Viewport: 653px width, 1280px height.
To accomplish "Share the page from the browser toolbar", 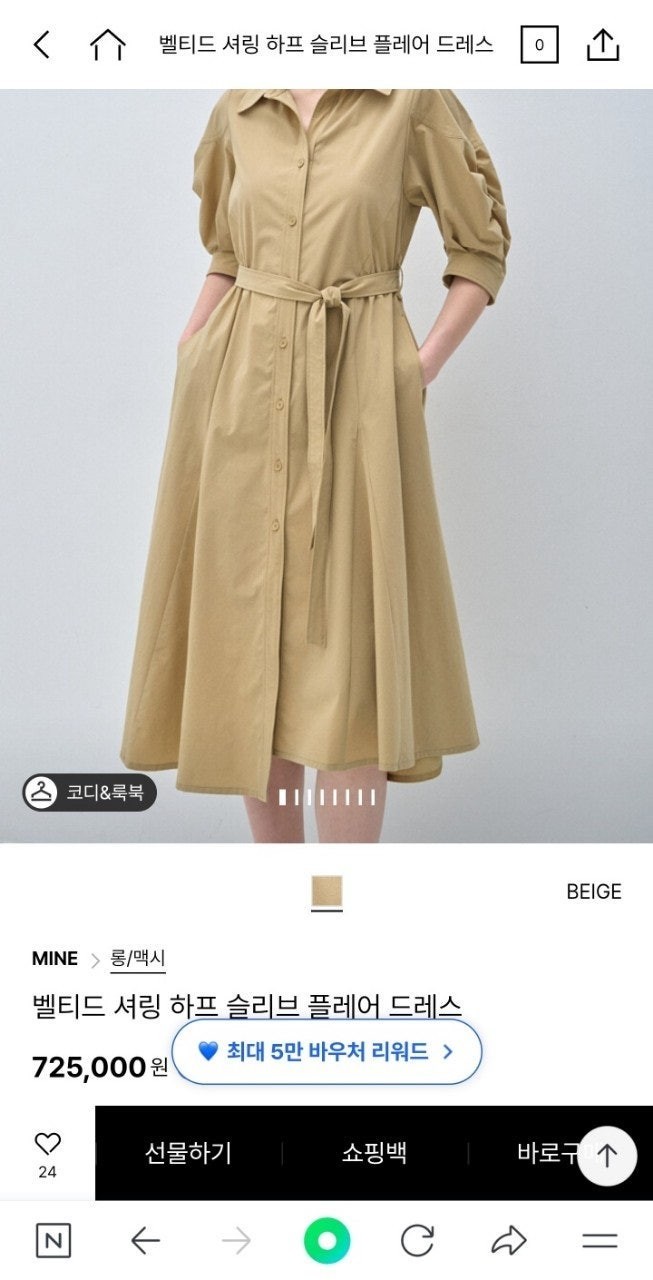I will (509, 1241).
